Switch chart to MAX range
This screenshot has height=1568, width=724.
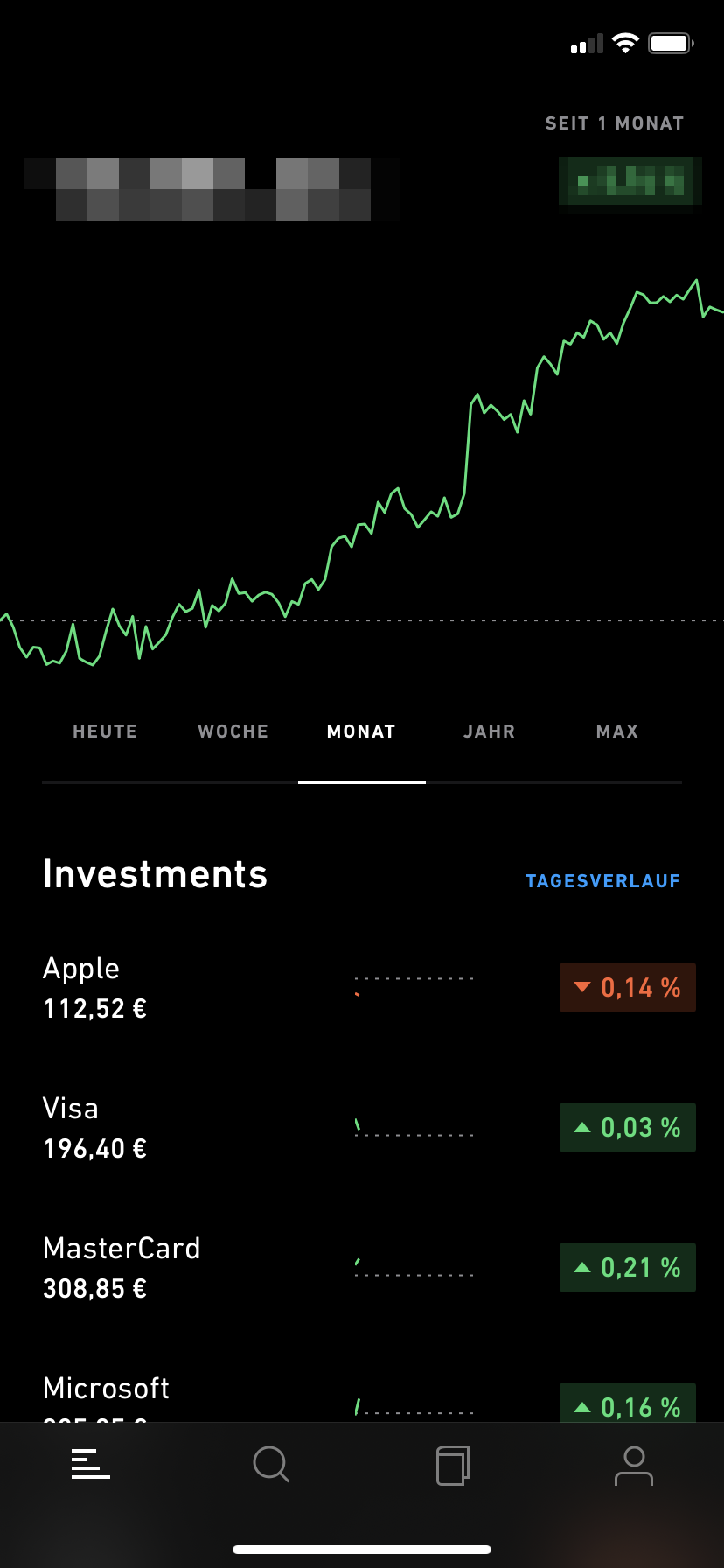pos(617,731)
